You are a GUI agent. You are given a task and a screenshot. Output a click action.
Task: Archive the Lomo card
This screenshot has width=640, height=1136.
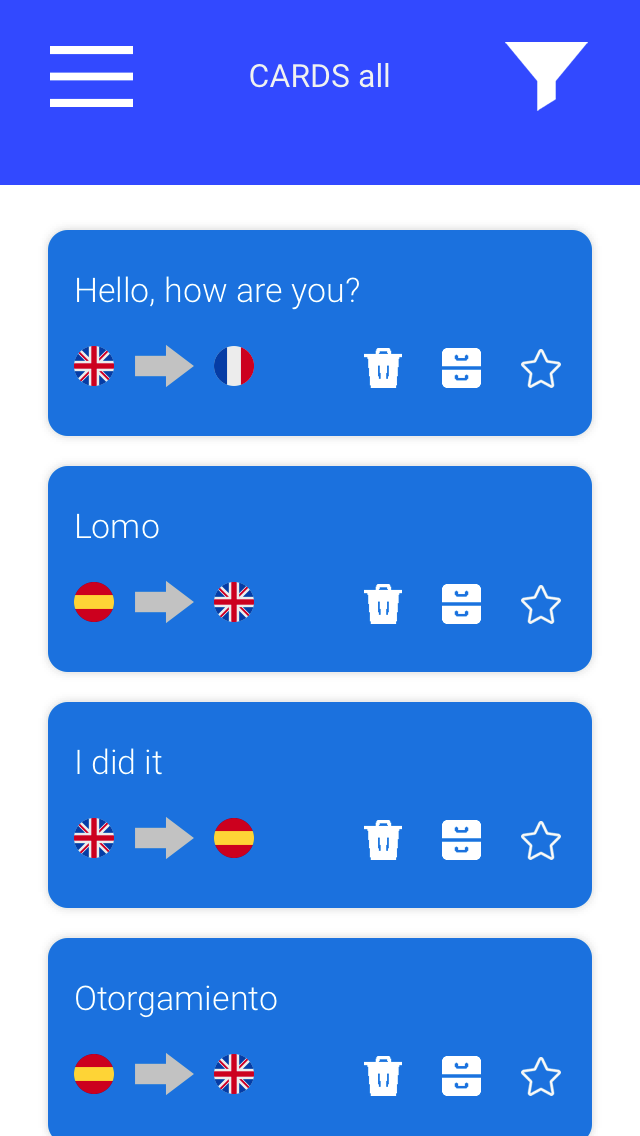coord(462,604)
